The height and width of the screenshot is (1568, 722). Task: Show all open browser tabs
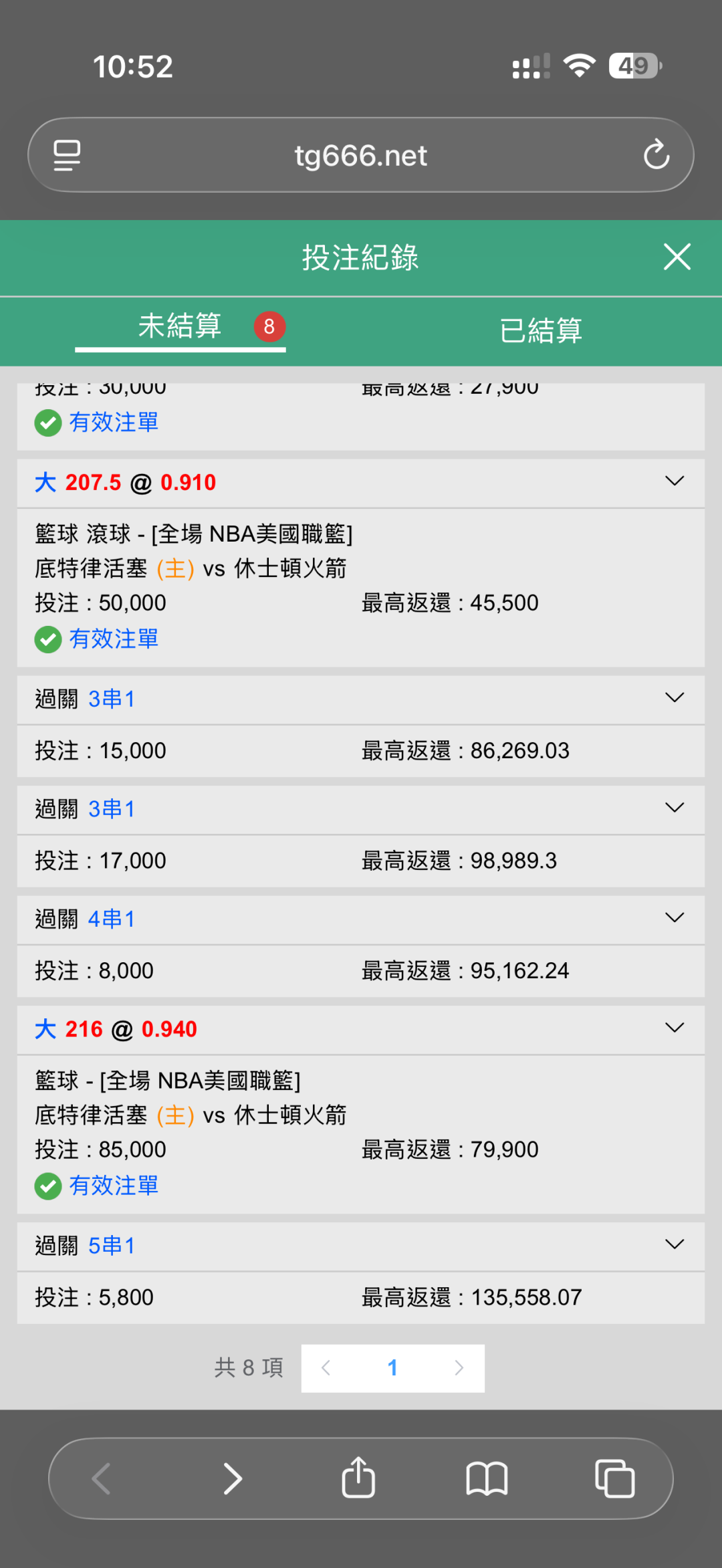[x=615, y=1478]
